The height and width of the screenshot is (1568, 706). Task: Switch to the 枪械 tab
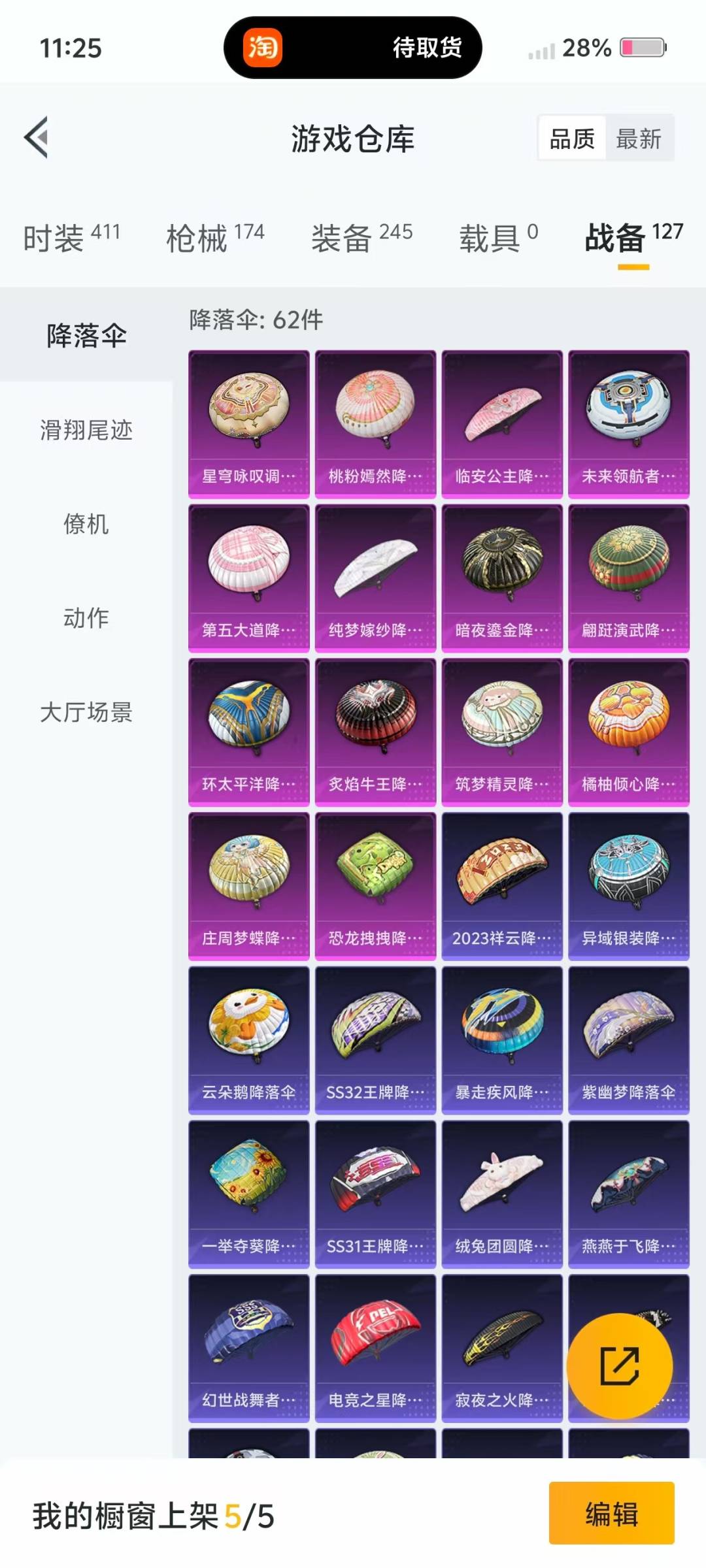point(215,237)
